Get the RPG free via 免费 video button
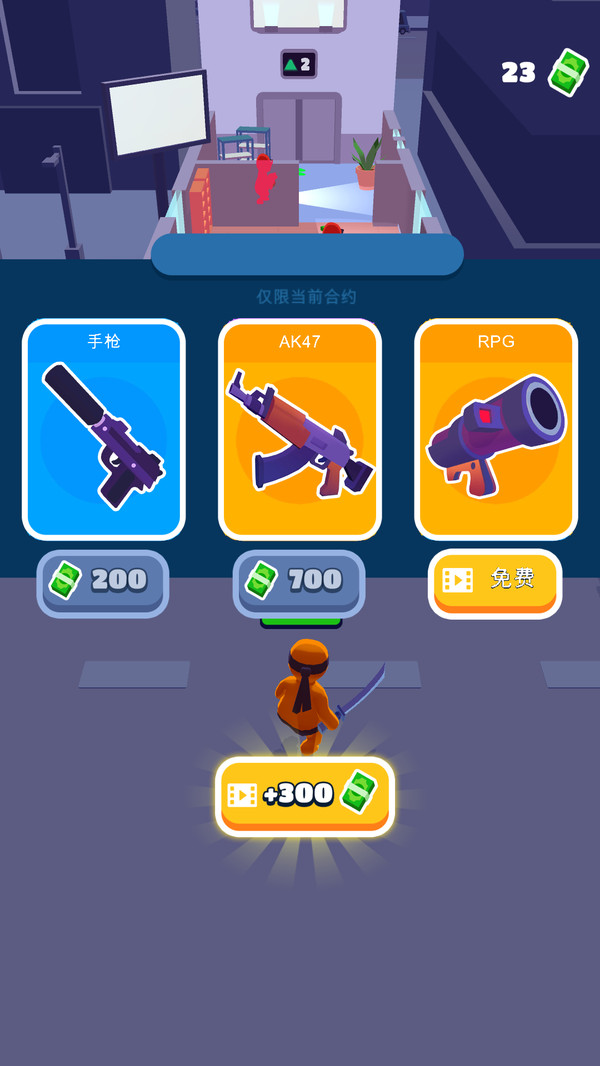 [495, 583]
